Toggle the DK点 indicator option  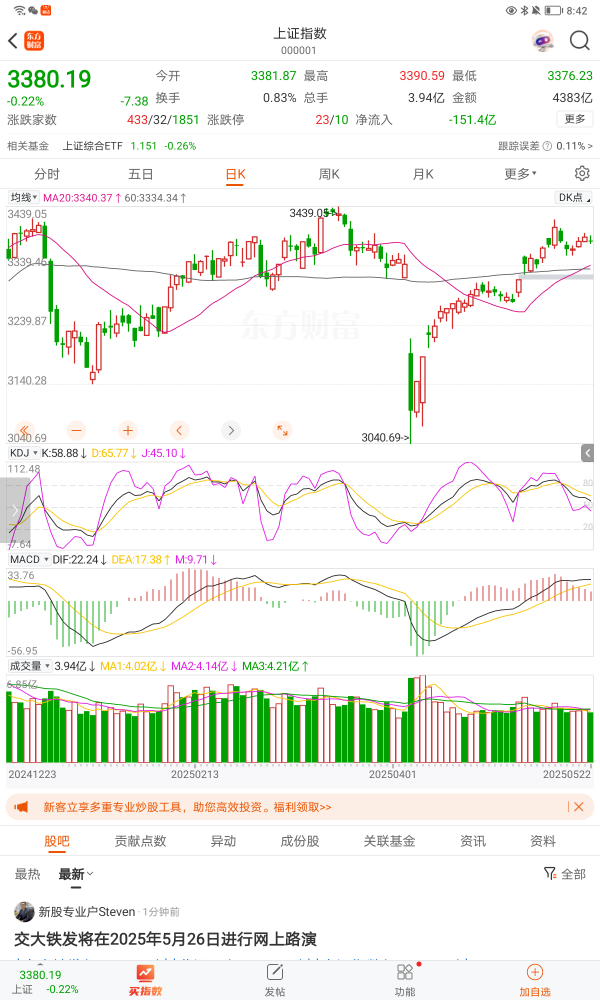(x=572, y=198)
